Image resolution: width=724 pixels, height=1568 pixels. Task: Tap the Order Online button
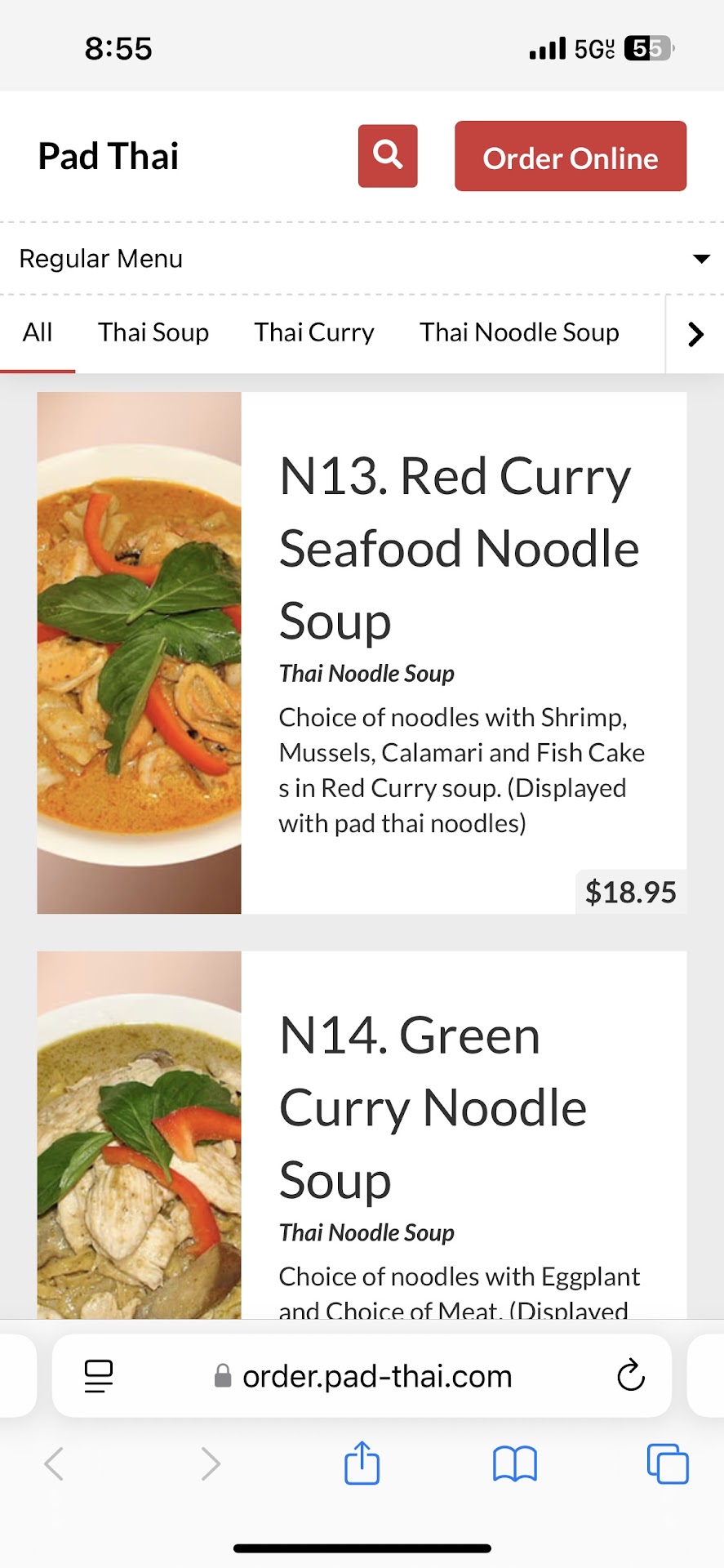pos(570,157)
